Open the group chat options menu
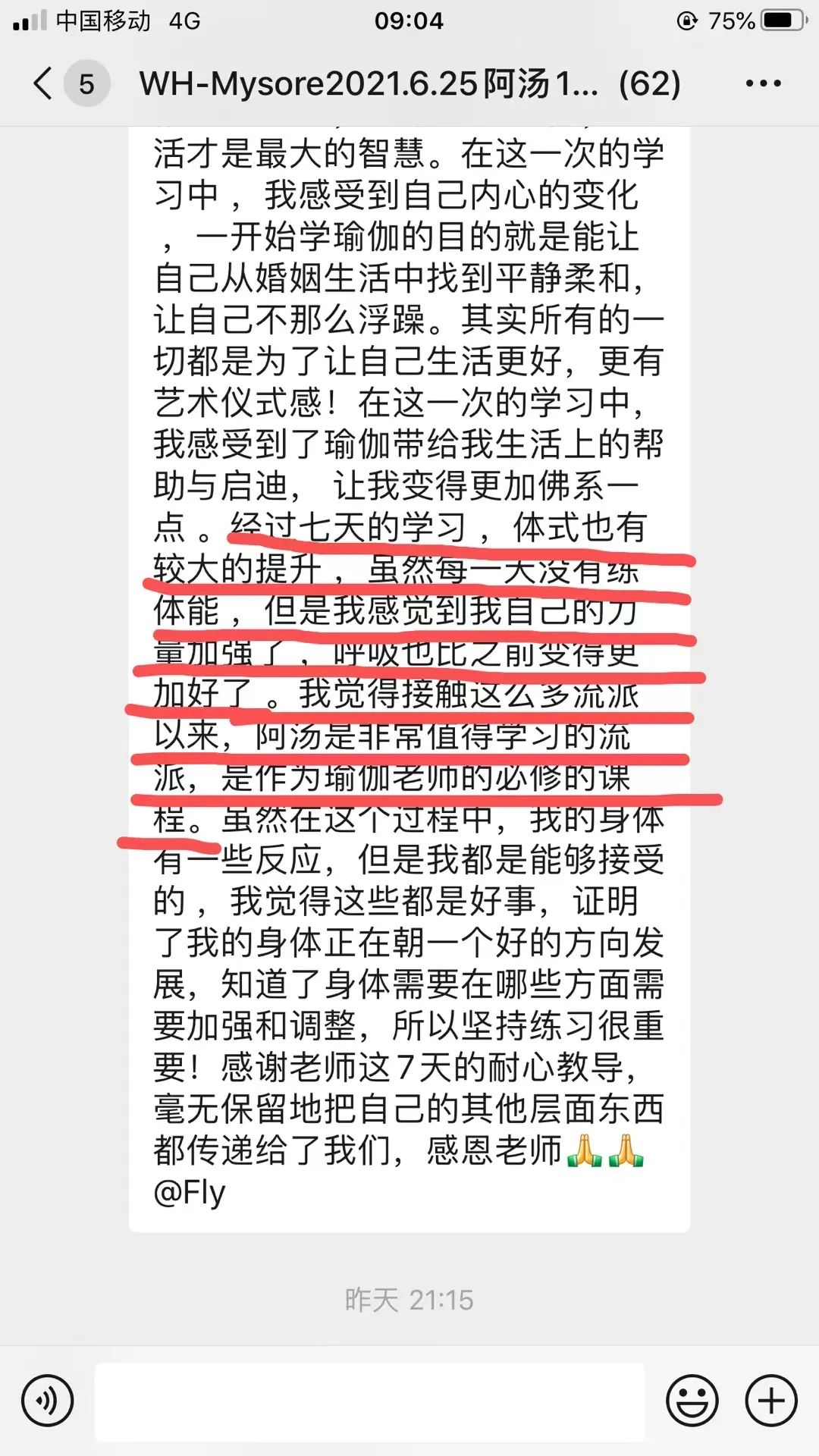 pos(763,83)
